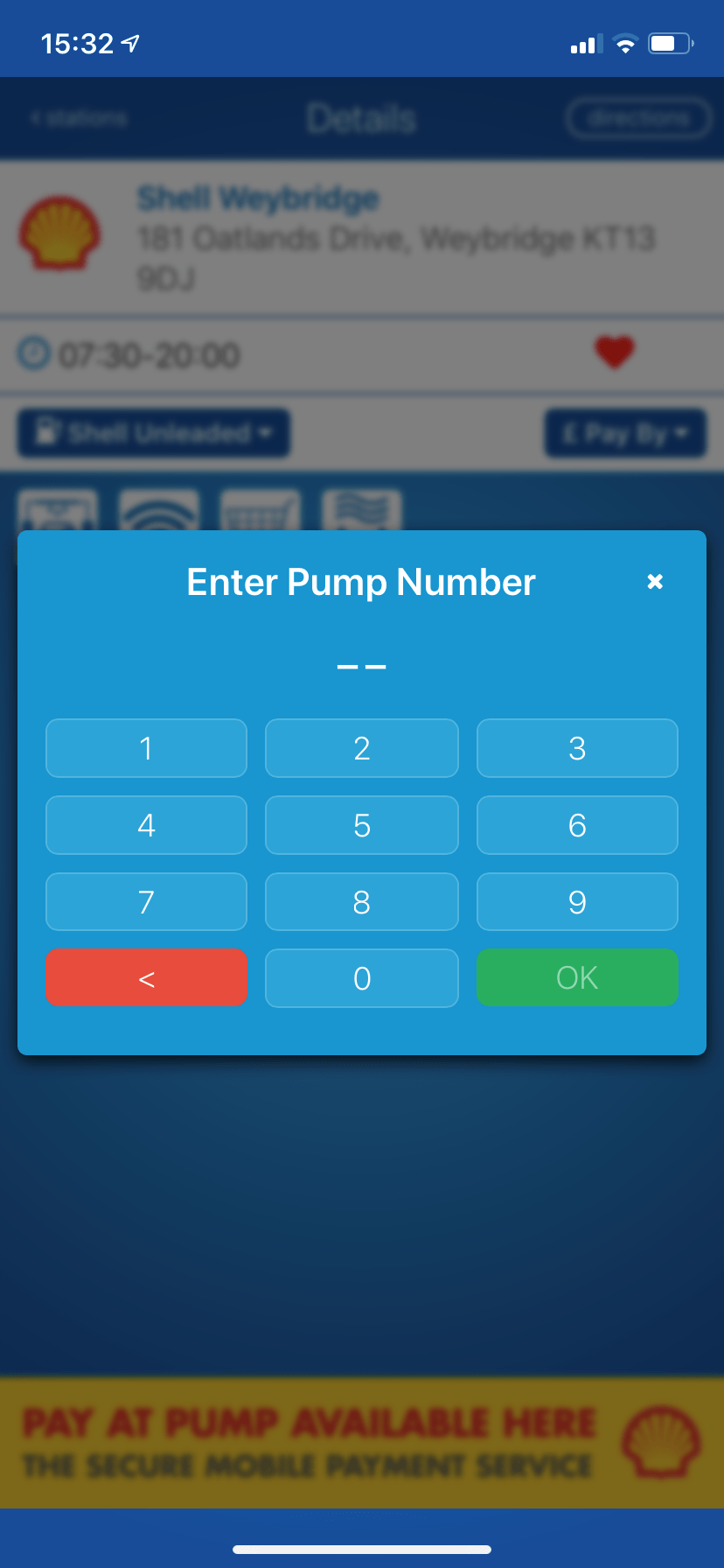Confirm pump number with OK
724x1568 pixels.
click(x=577, y=977)
